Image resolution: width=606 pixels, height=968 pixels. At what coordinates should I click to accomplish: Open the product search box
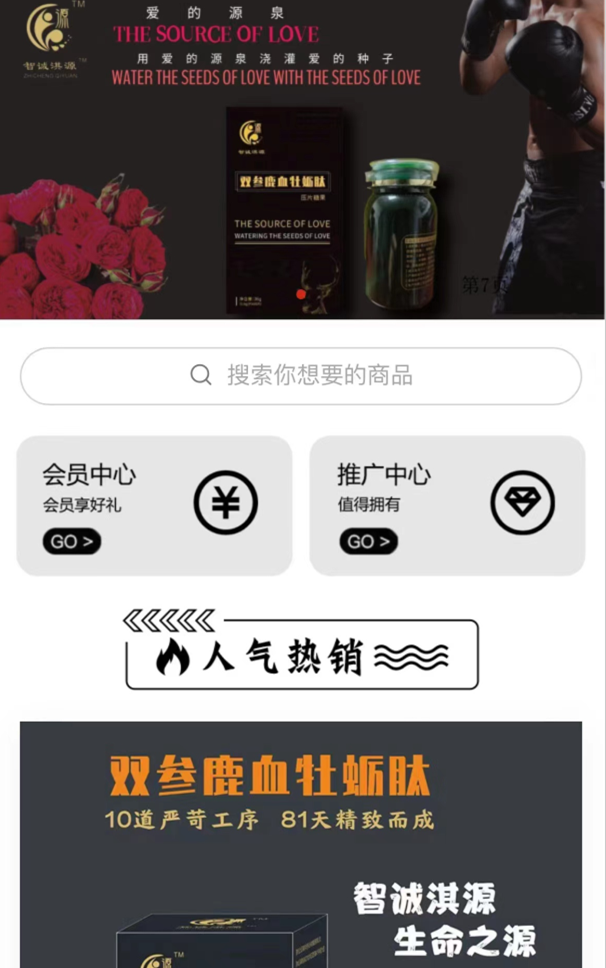tap(300, 376)
